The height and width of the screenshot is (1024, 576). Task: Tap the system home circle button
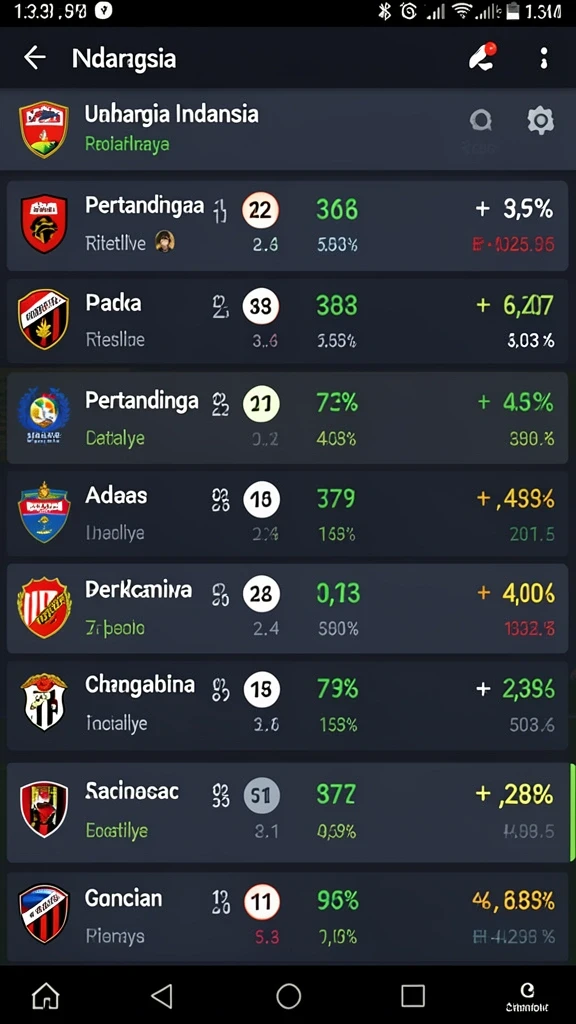[x=289, y=997]
